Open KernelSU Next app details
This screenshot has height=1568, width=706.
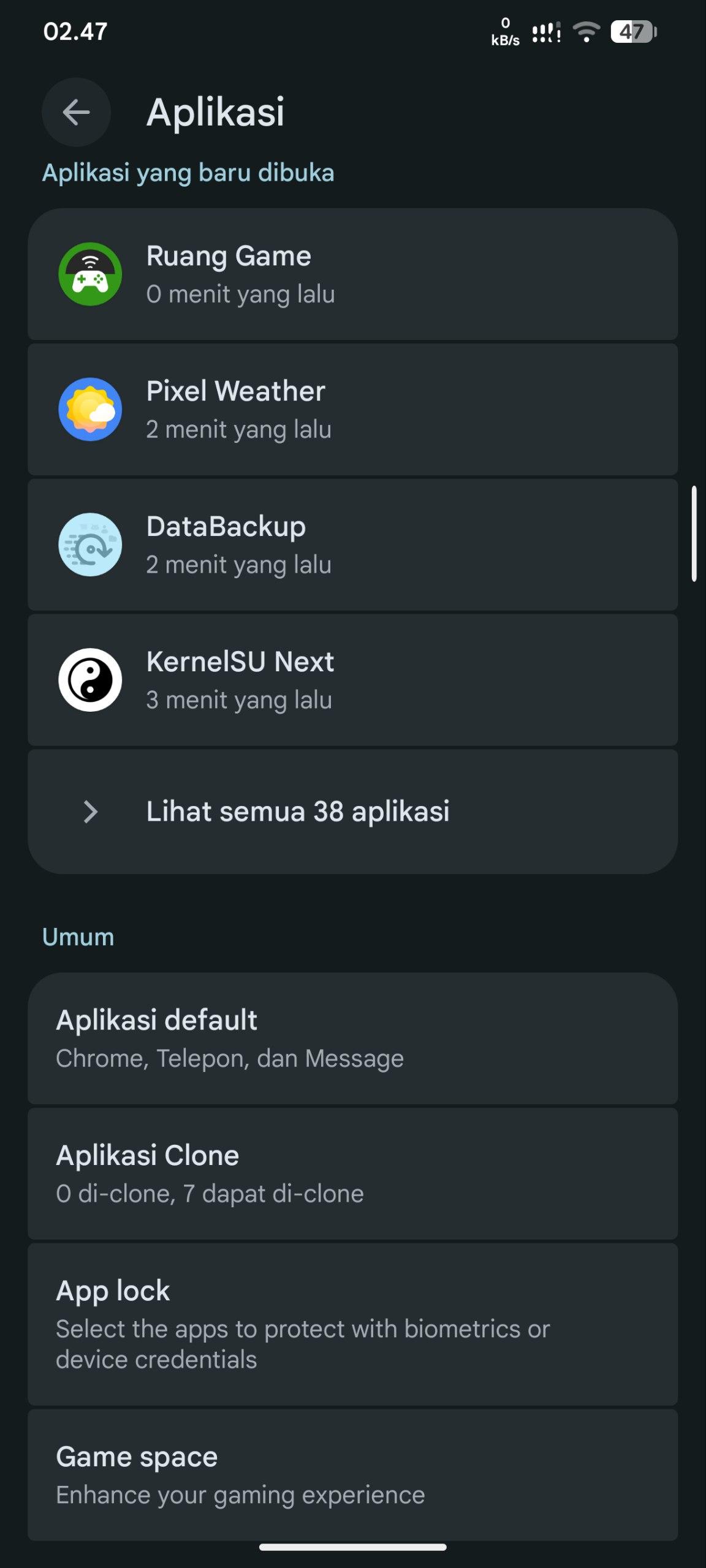(x=352, y=680)
